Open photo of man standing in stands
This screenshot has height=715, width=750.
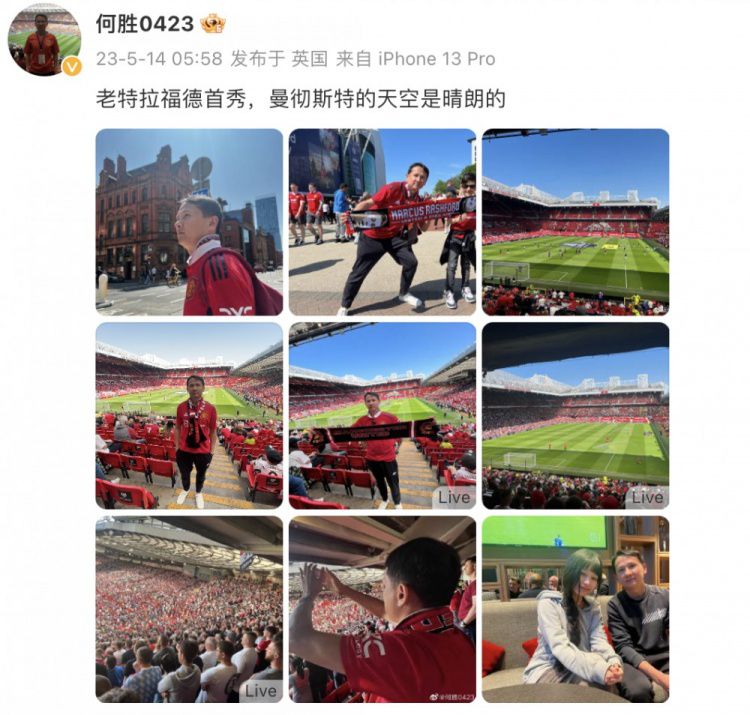pyautogui.click(x=189, y=415)
